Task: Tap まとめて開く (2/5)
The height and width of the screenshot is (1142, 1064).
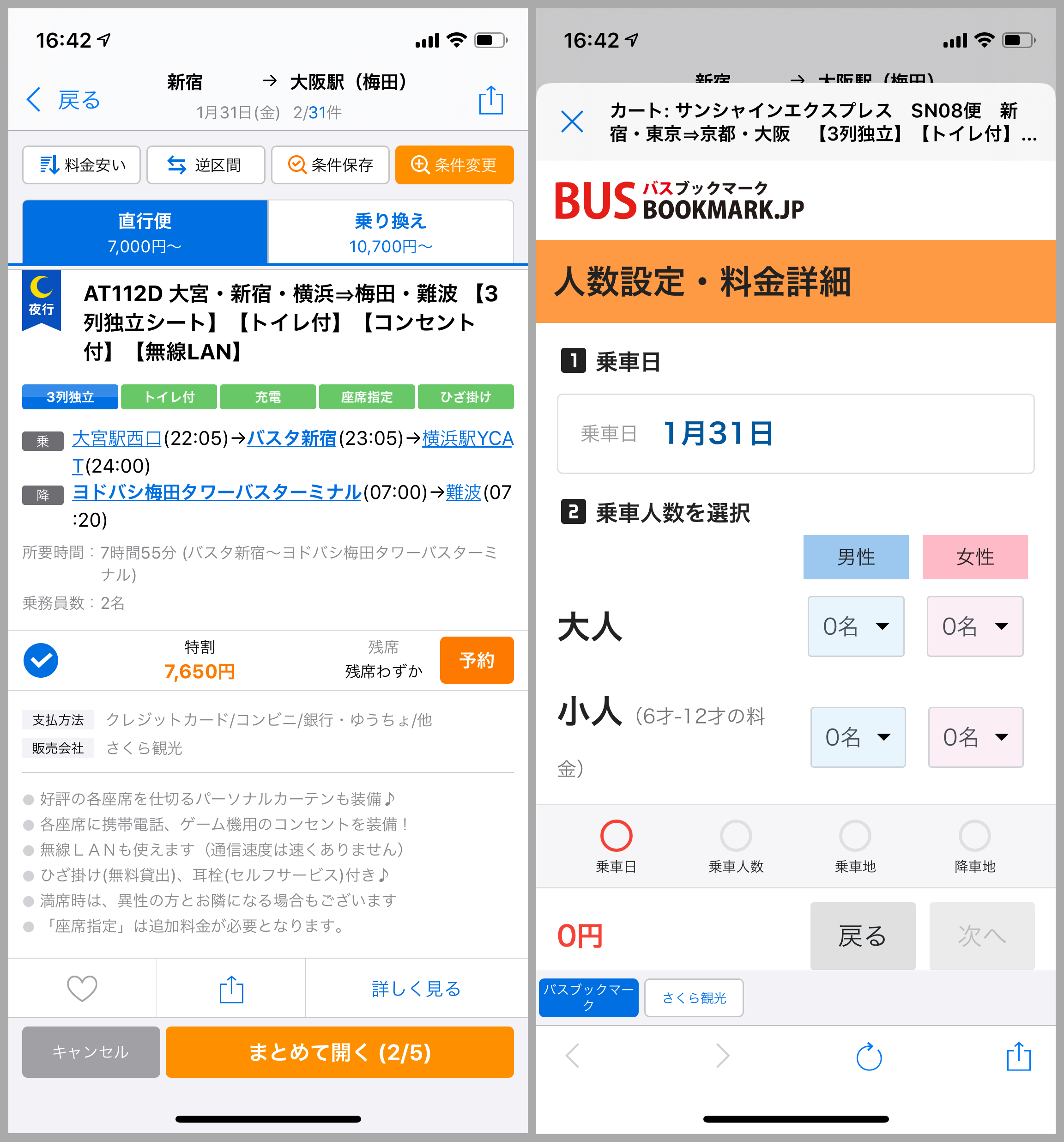Action: click(339, 1052)
